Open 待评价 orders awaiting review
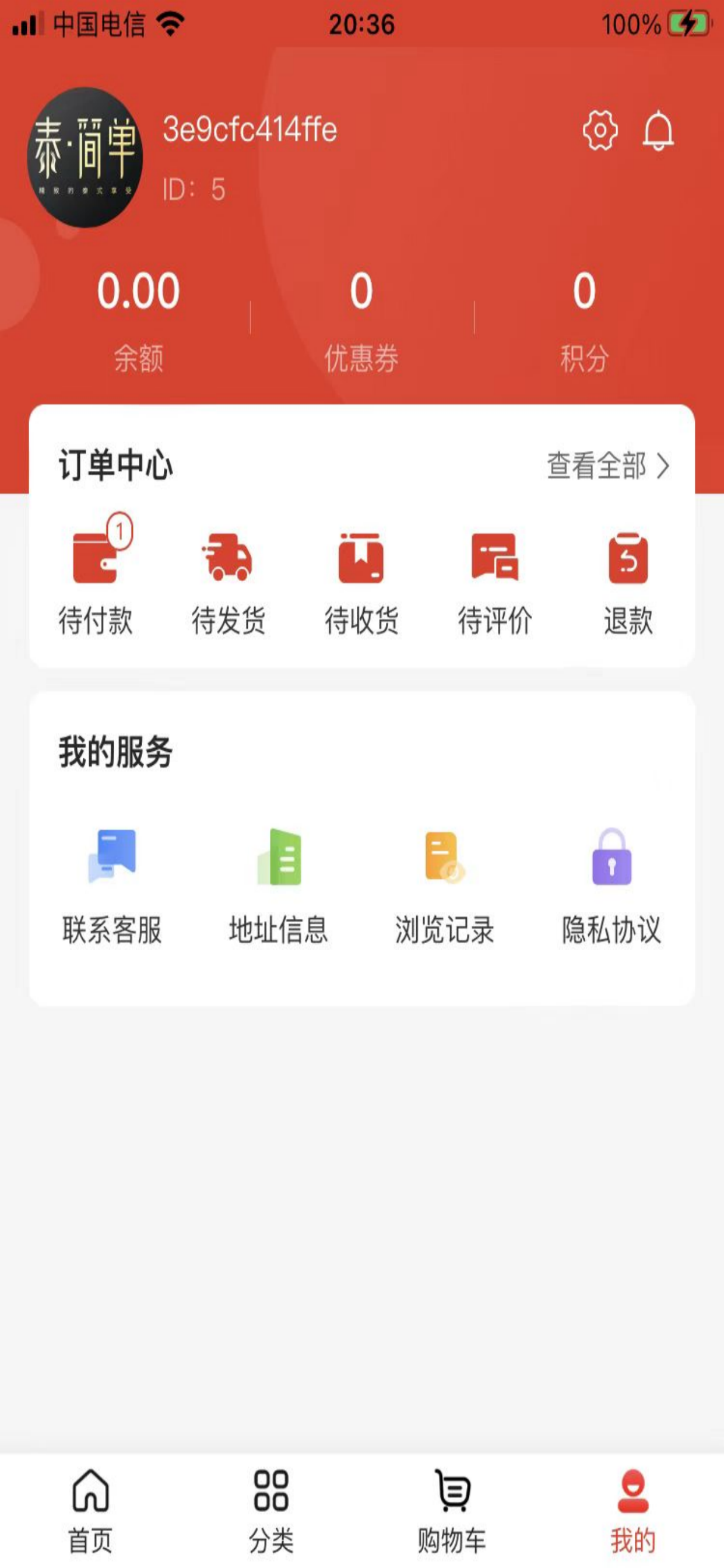 pos(495,584)
